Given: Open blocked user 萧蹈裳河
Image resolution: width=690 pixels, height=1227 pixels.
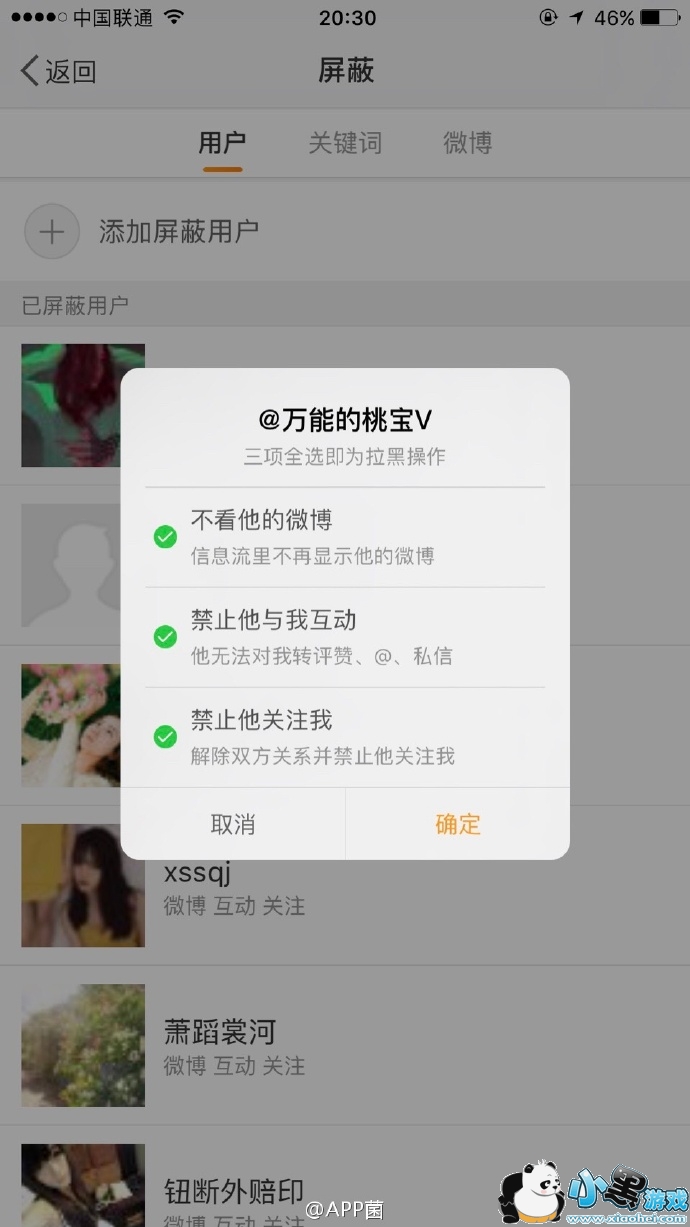Looking at the screenshot, I should [345, 1045].
